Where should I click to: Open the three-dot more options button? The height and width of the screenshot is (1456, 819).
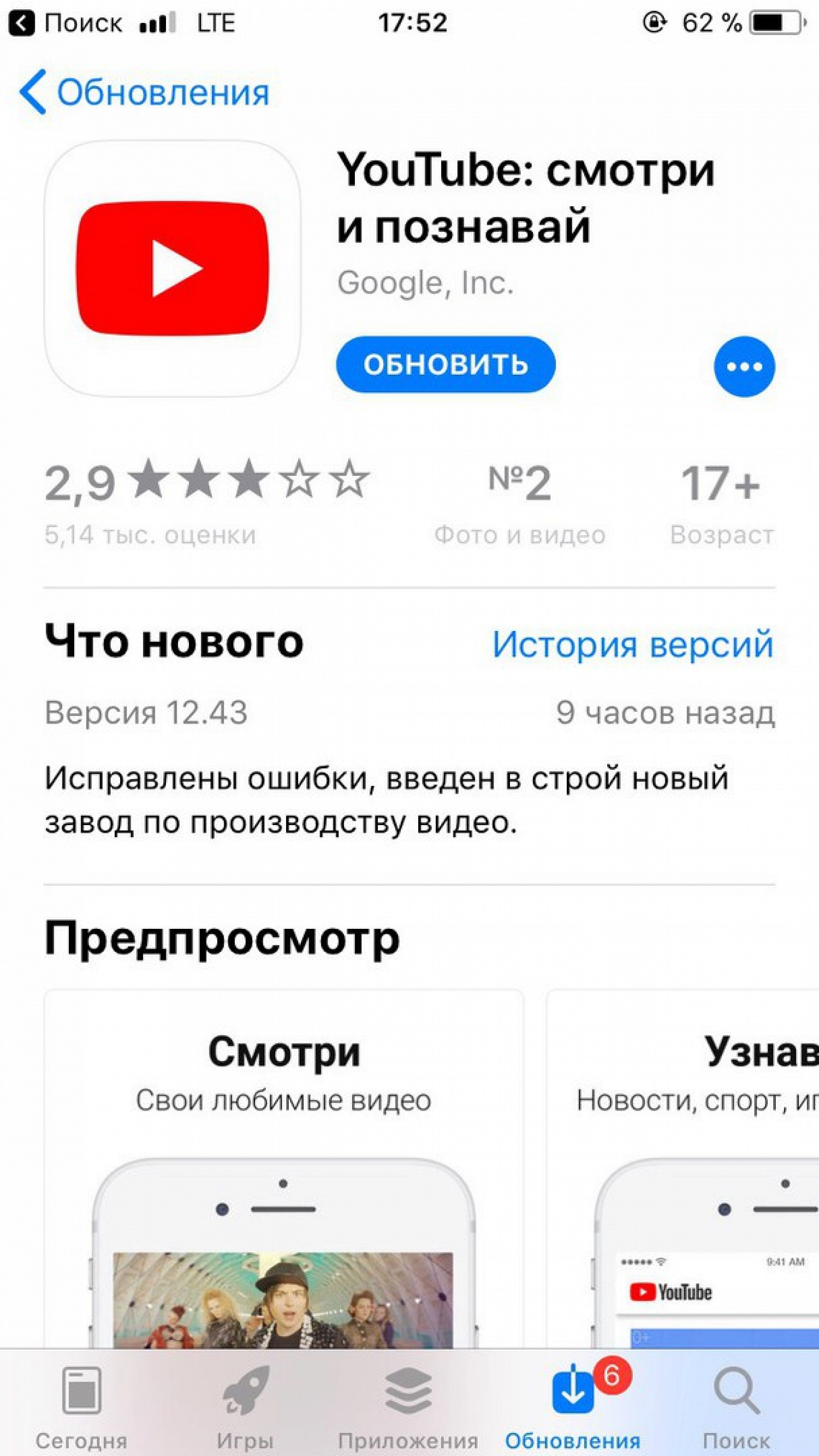744,366
